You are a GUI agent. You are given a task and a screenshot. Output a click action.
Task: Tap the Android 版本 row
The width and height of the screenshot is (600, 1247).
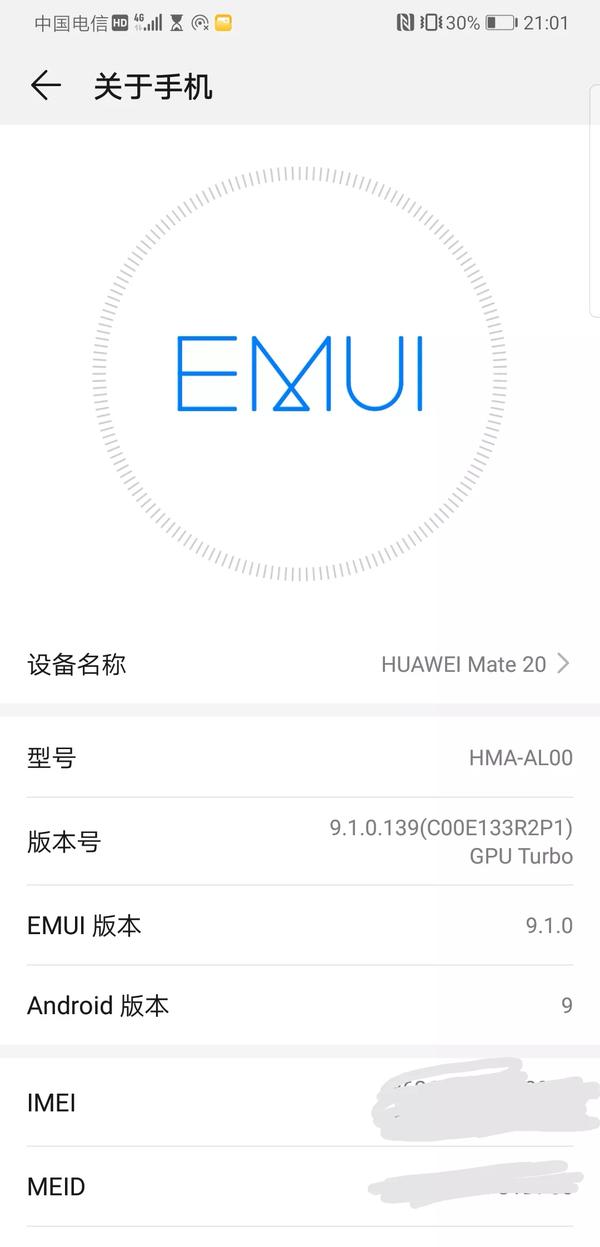pyautogui.click(x=300, y=1005)
